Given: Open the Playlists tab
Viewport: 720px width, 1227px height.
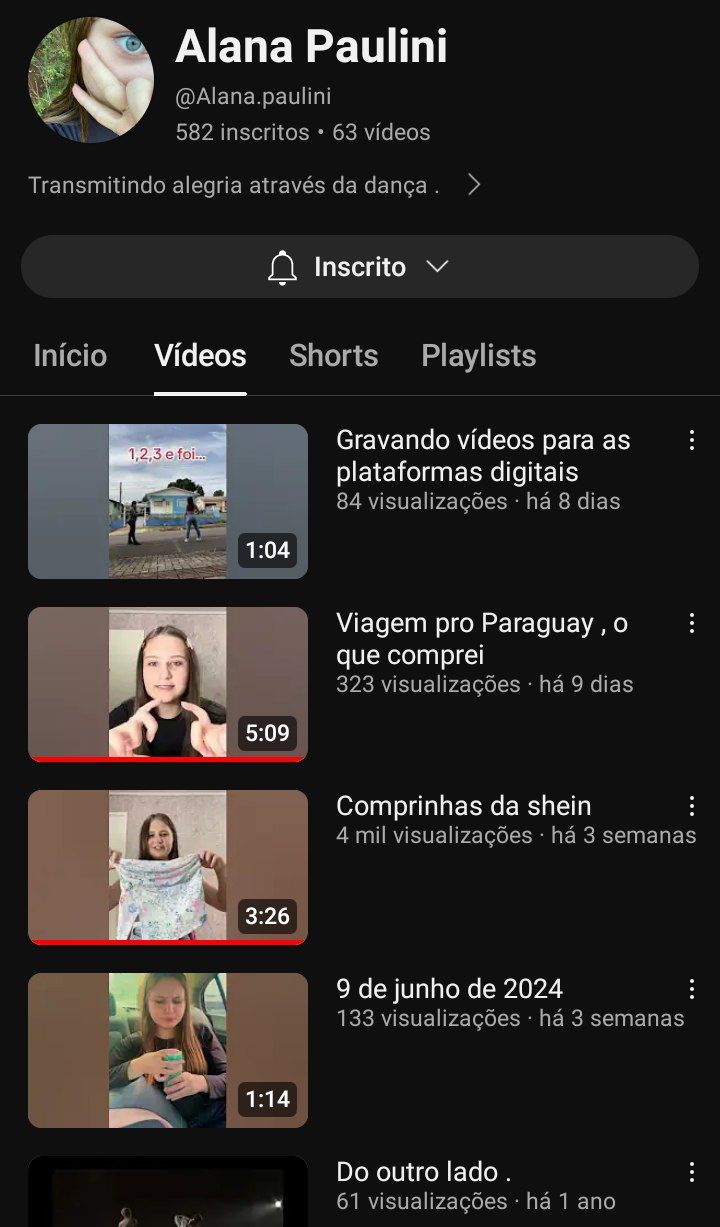Looking at the screenshot, I should pyautogui.click(x=479, y=356).
